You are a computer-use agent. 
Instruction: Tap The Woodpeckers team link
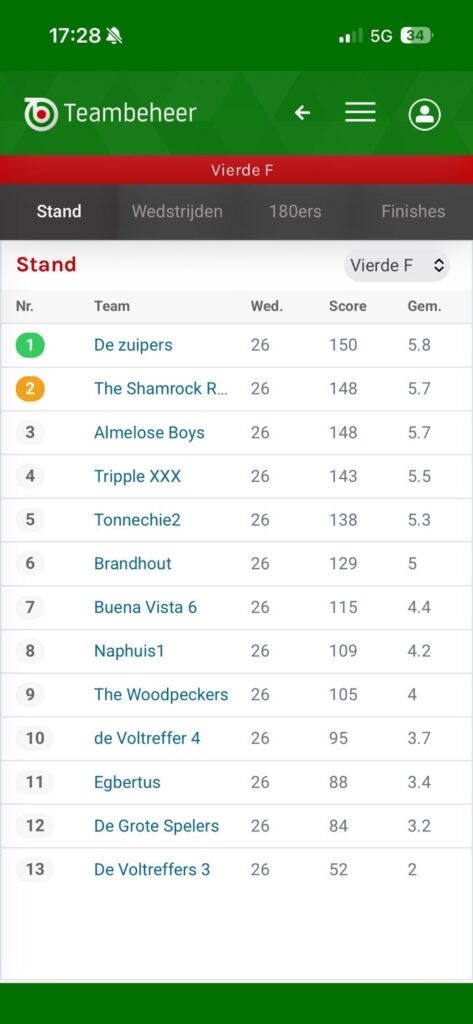point(161,695)
